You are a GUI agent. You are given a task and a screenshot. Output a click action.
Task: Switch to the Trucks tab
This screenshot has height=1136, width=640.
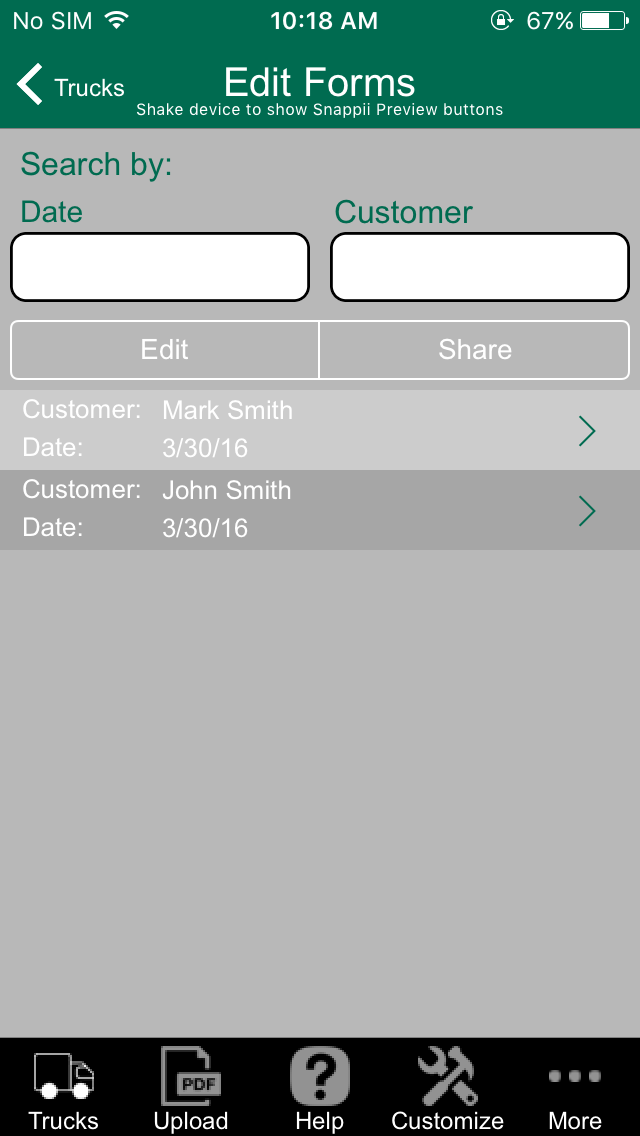pos(64,1088)
